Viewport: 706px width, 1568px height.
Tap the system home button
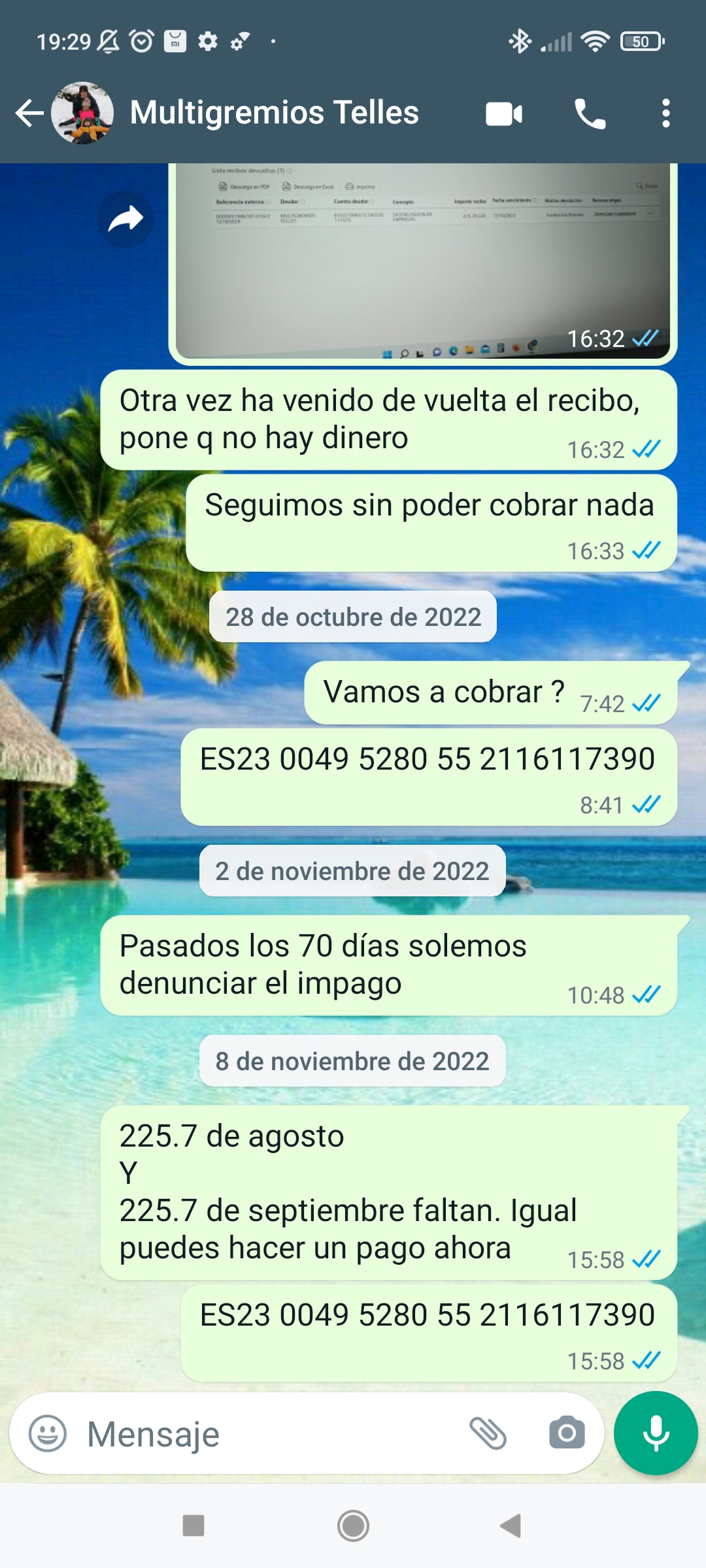tap(353, 1526)
